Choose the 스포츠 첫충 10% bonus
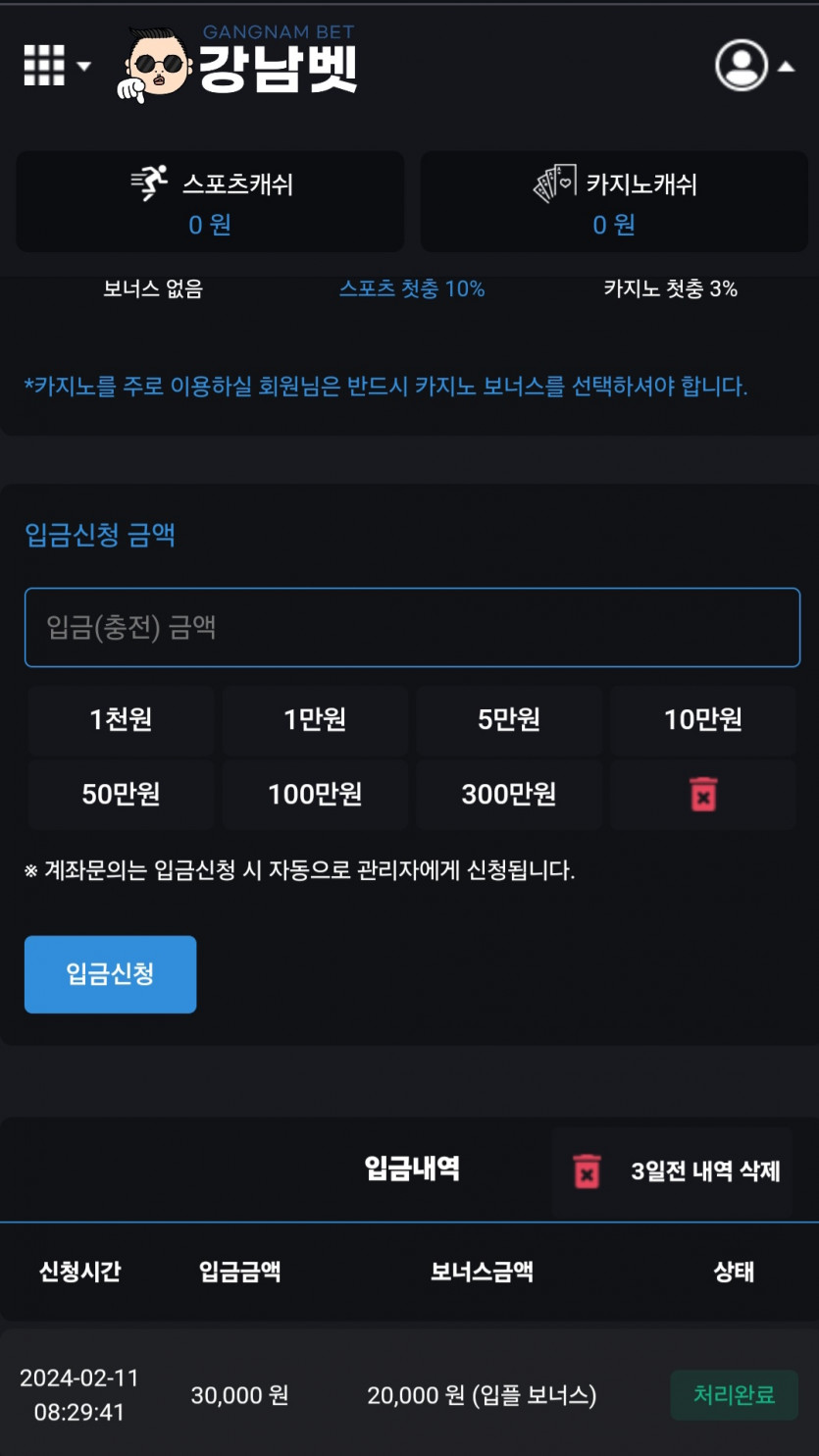Image resolution: width=819 pixels, height=1456 pixels. 412,288
